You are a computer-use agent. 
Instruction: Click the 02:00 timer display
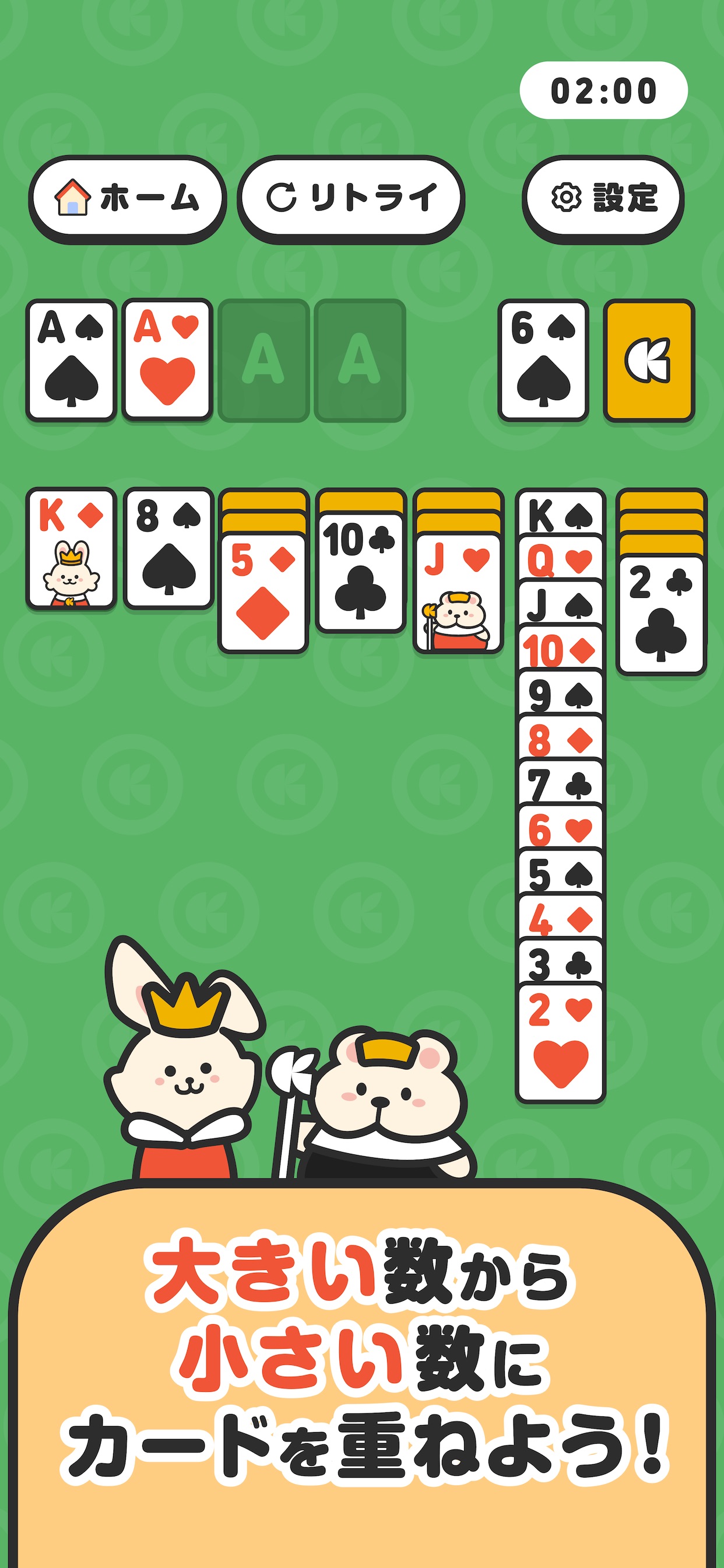click(x=604, y=90)
